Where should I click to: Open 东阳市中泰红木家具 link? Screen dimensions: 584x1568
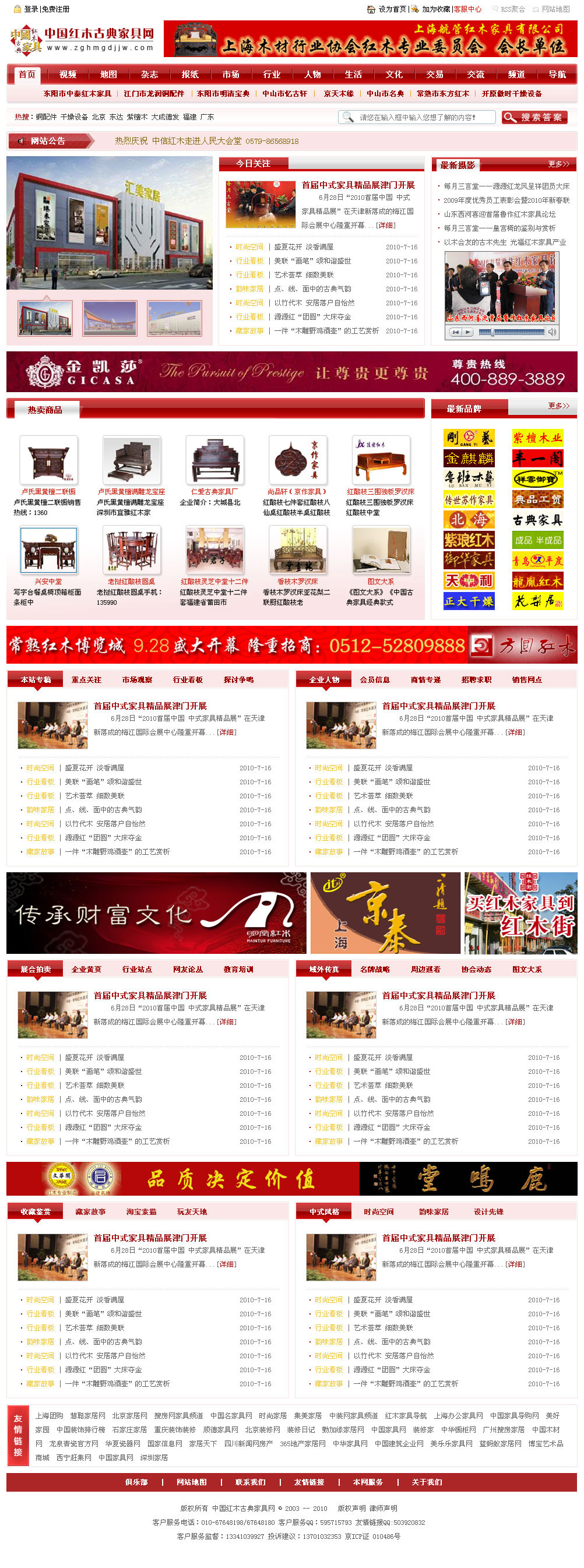pos(78,94)
